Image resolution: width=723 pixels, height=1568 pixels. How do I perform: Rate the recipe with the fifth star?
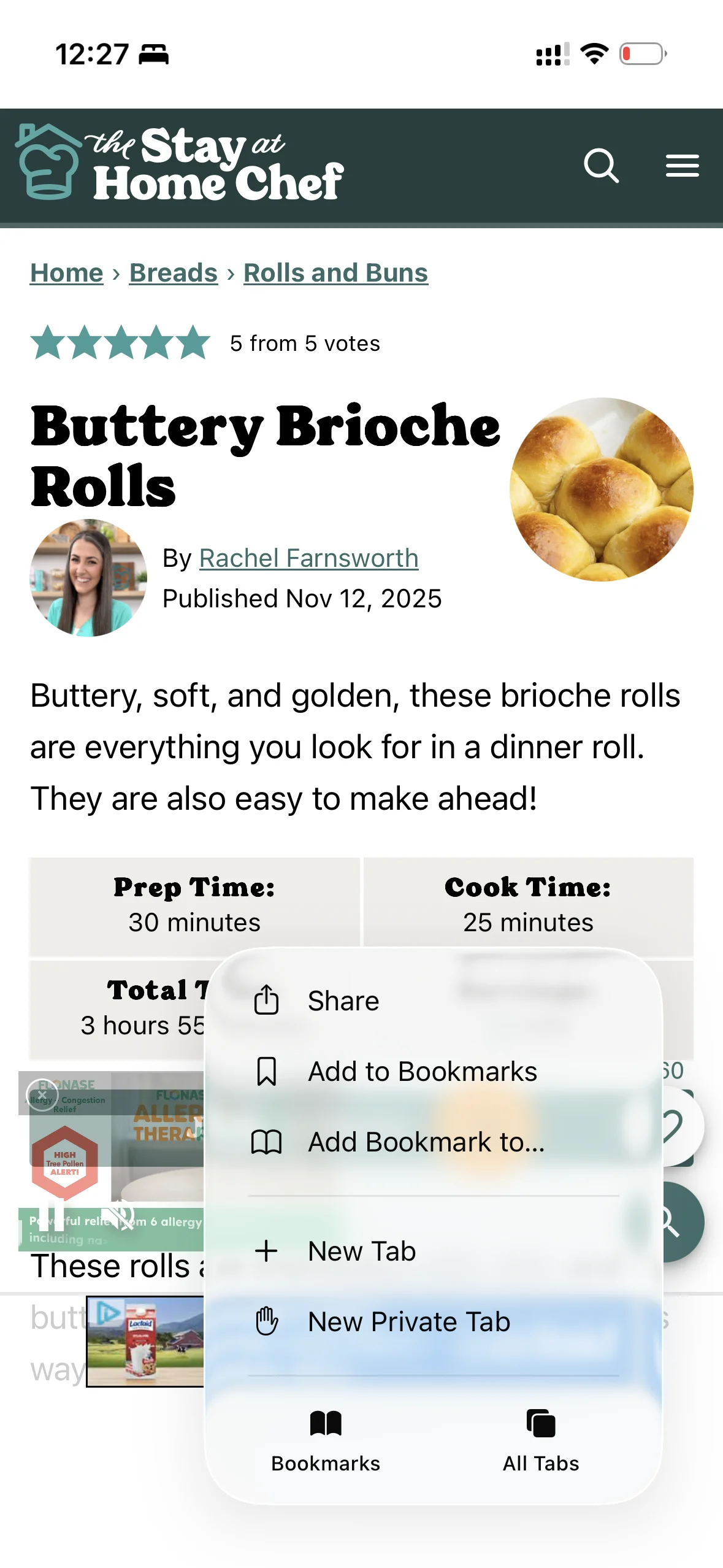193,344
